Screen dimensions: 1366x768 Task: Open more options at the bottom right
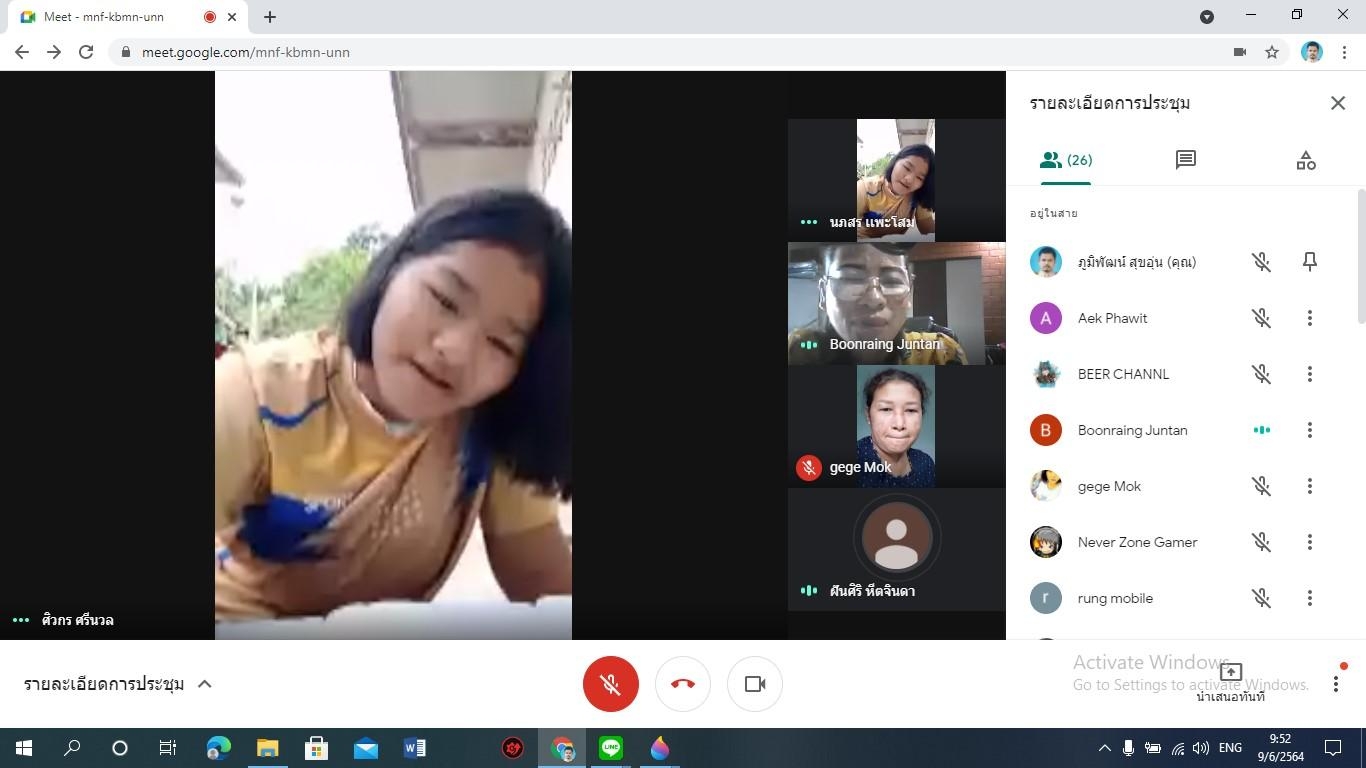coord(1335,684)
